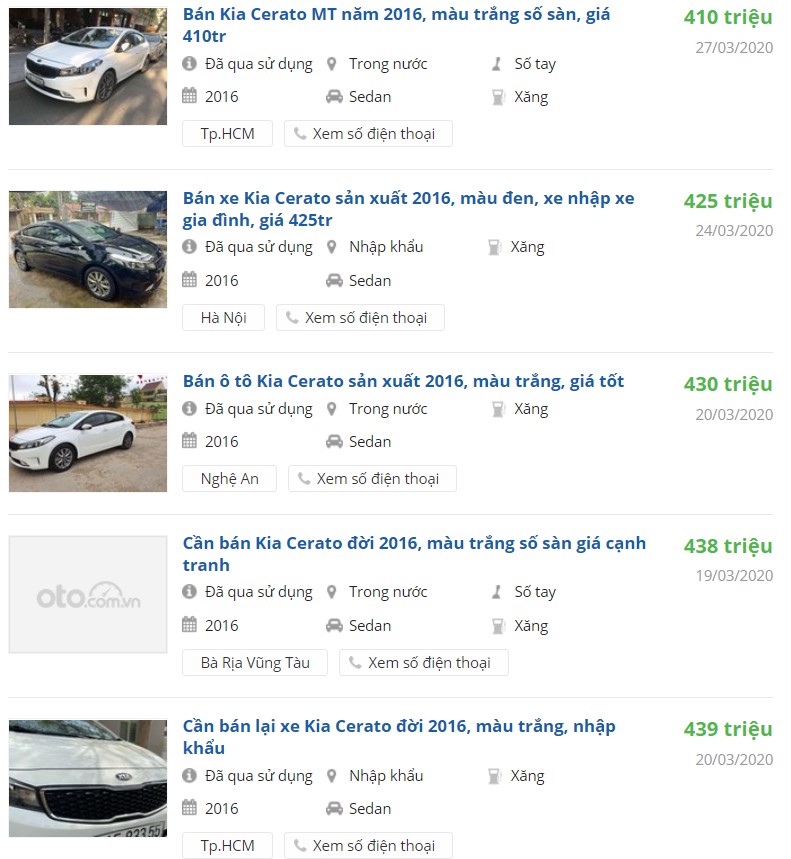
Task: Reveal phone number for the 425 triệu listing
Action: coord(360,317)
